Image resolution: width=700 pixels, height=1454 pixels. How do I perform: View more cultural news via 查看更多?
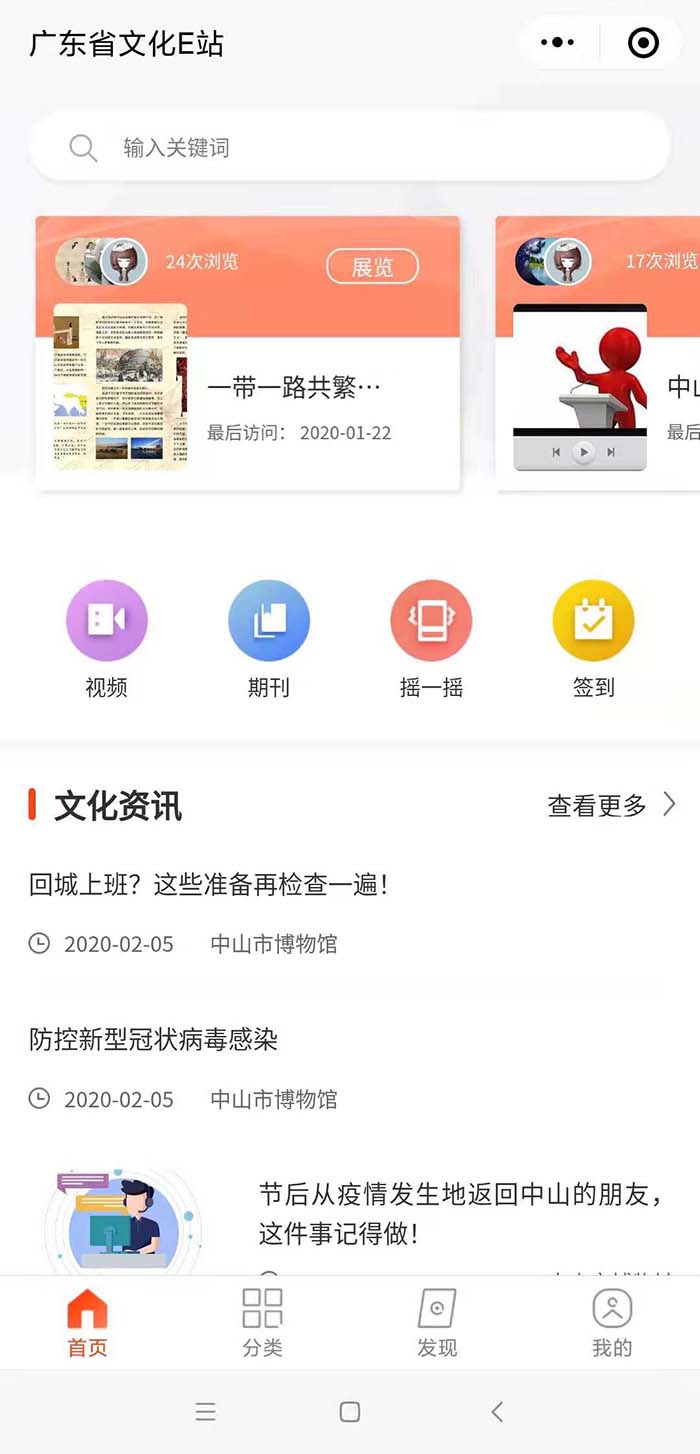point(612,805)
